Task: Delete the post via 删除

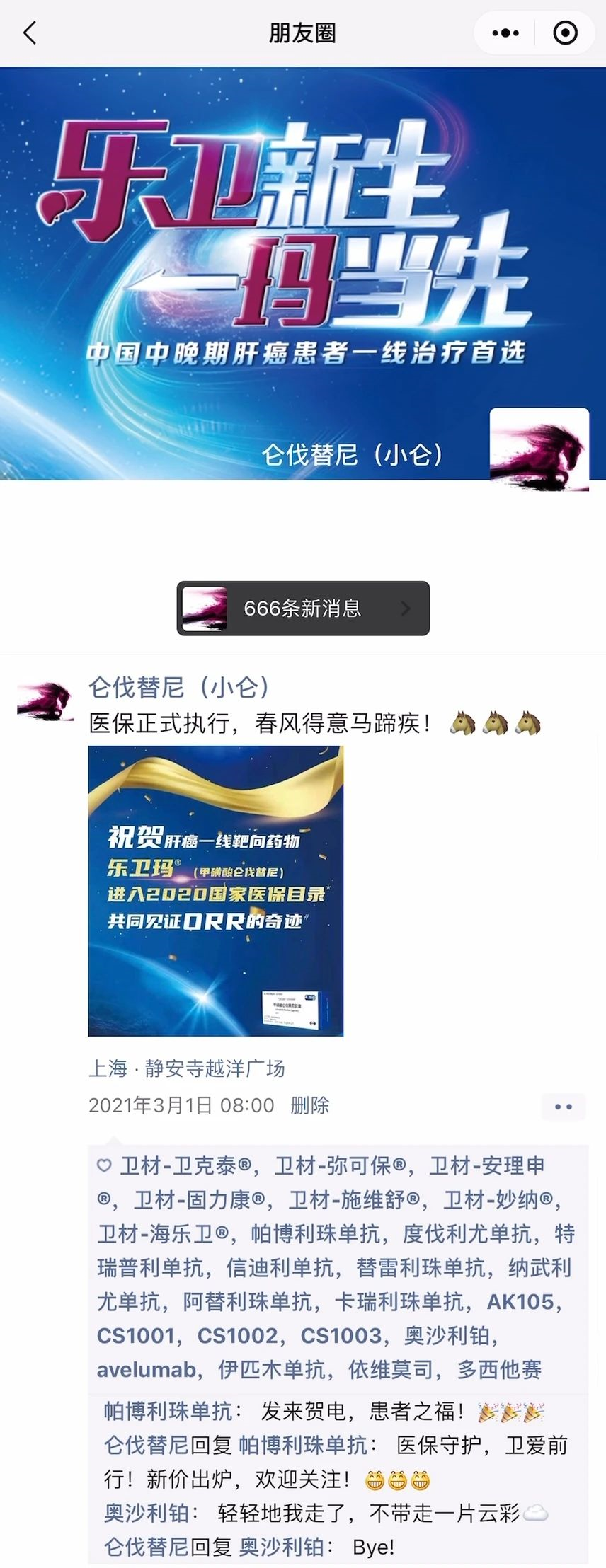Action: point(310,1105)
